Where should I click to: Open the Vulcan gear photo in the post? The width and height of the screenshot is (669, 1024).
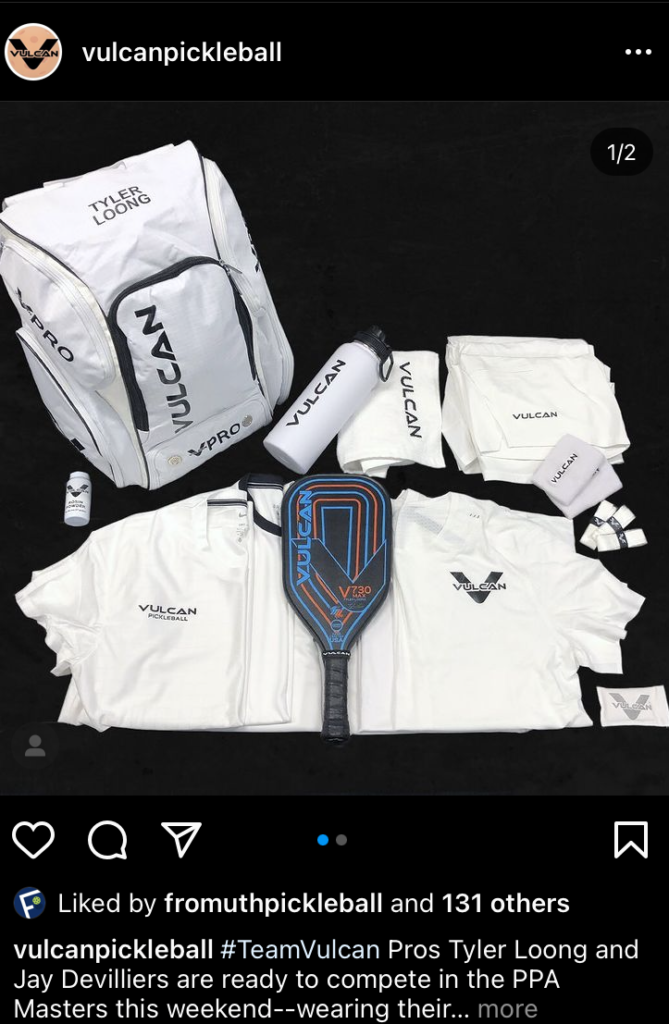click(x=334, y=450)
